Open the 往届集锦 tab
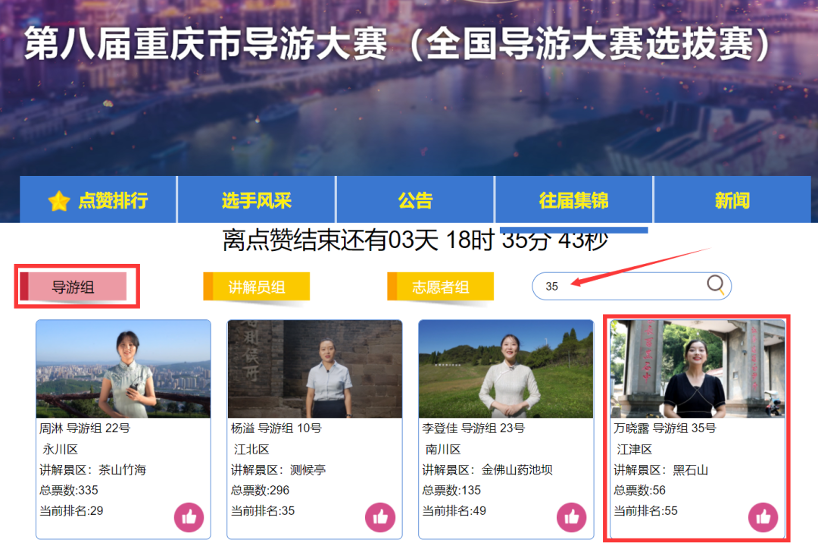 pos(573,200)
